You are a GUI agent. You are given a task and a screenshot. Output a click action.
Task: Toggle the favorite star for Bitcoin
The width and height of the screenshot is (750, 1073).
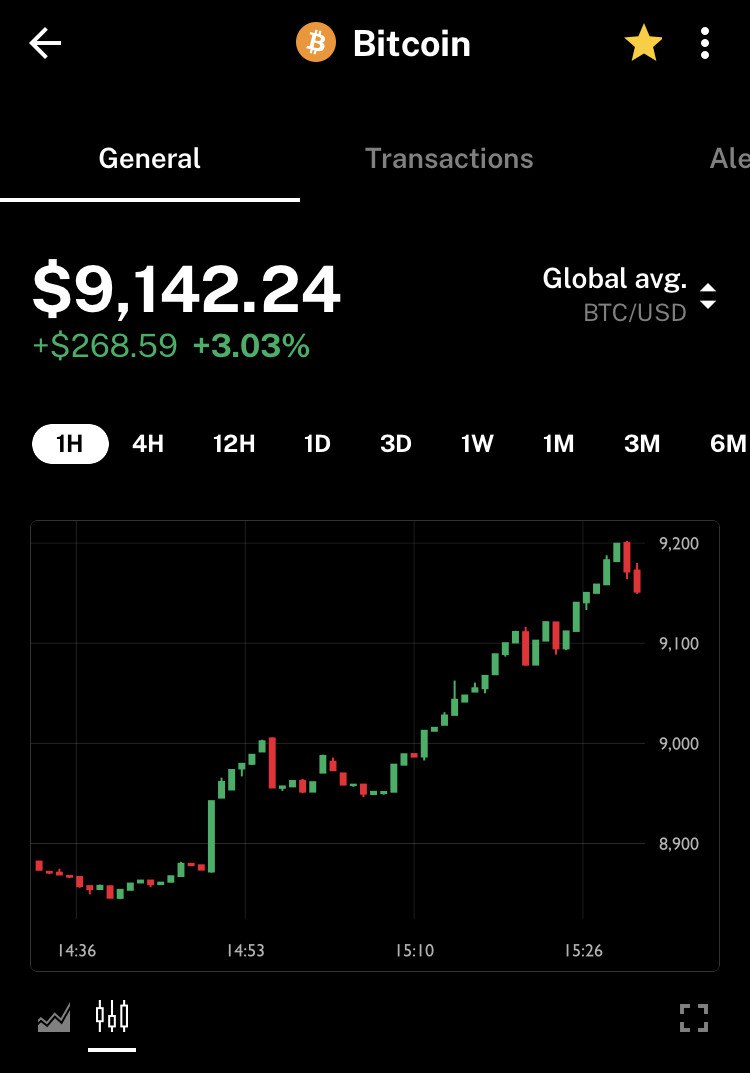click(x=643, y=43)
